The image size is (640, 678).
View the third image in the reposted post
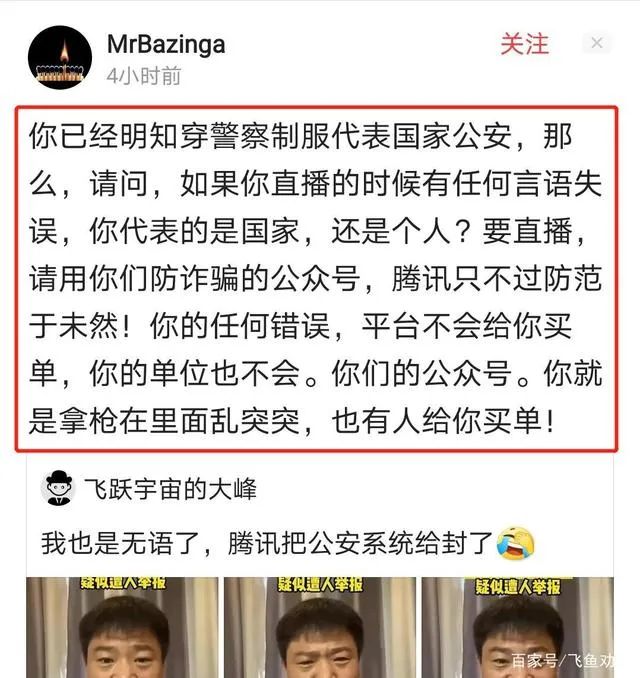[517, 626]
